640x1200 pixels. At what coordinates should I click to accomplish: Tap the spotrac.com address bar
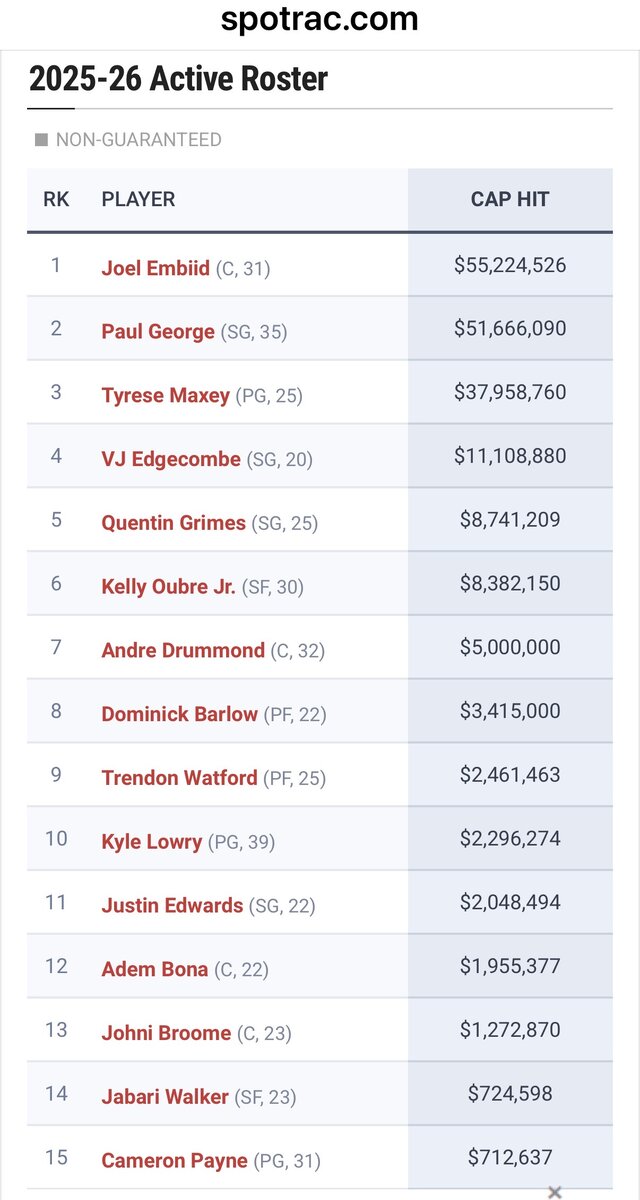tap(320, 19)
